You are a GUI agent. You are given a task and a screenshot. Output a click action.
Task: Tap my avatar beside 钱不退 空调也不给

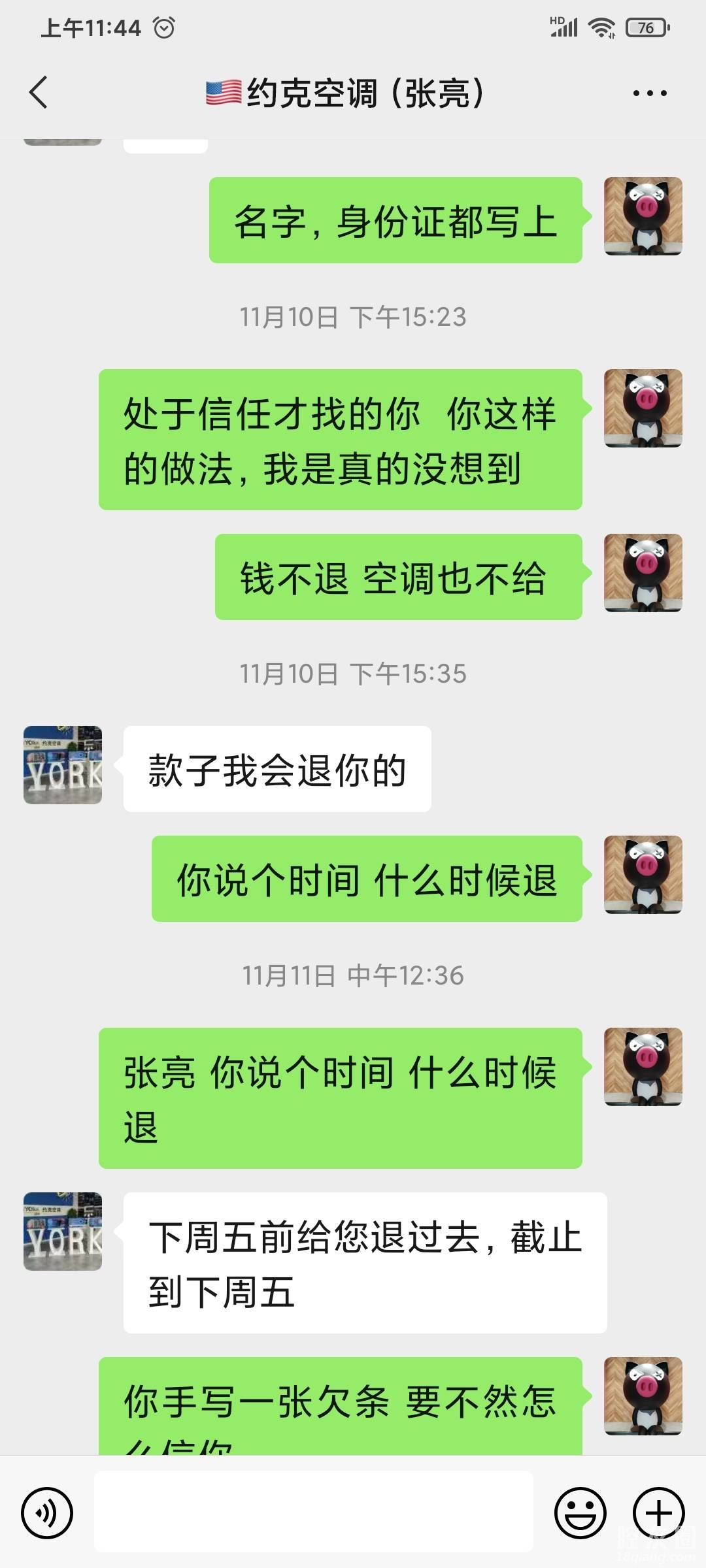pos(643,573)
